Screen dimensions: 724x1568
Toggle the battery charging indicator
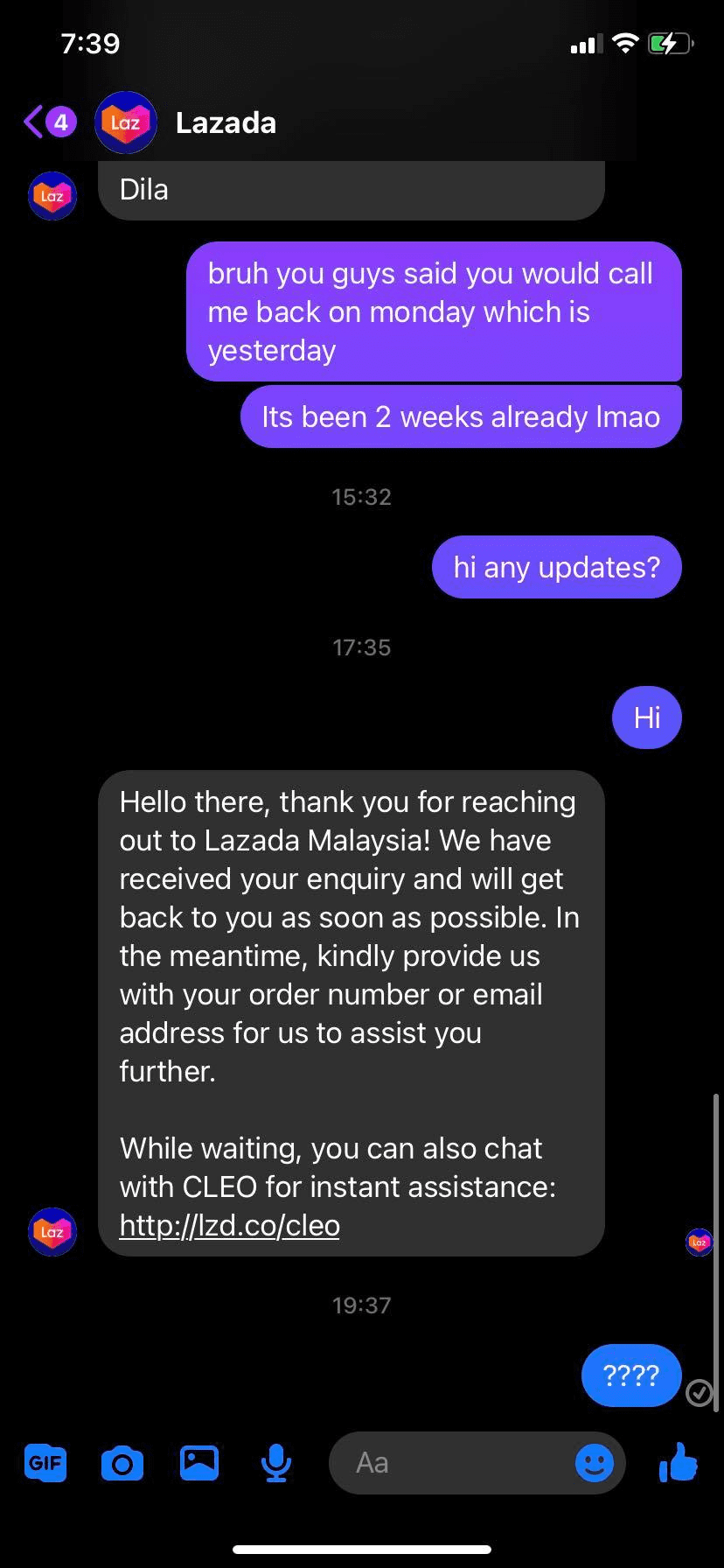(x=668, y=42)
